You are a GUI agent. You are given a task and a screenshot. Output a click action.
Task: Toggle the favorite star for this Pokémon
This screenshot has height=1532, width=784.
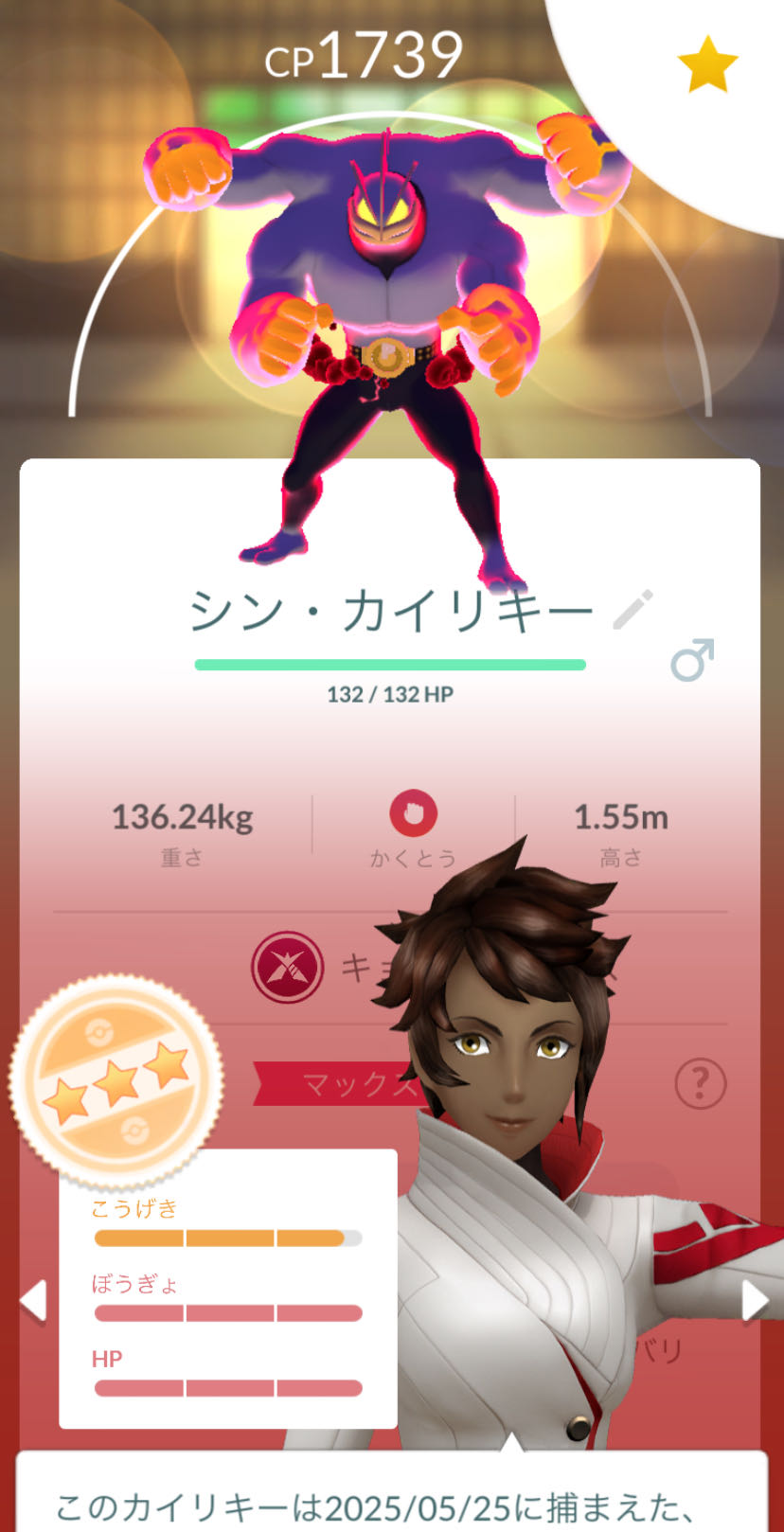pyautogui.click(x=707, y=64)
